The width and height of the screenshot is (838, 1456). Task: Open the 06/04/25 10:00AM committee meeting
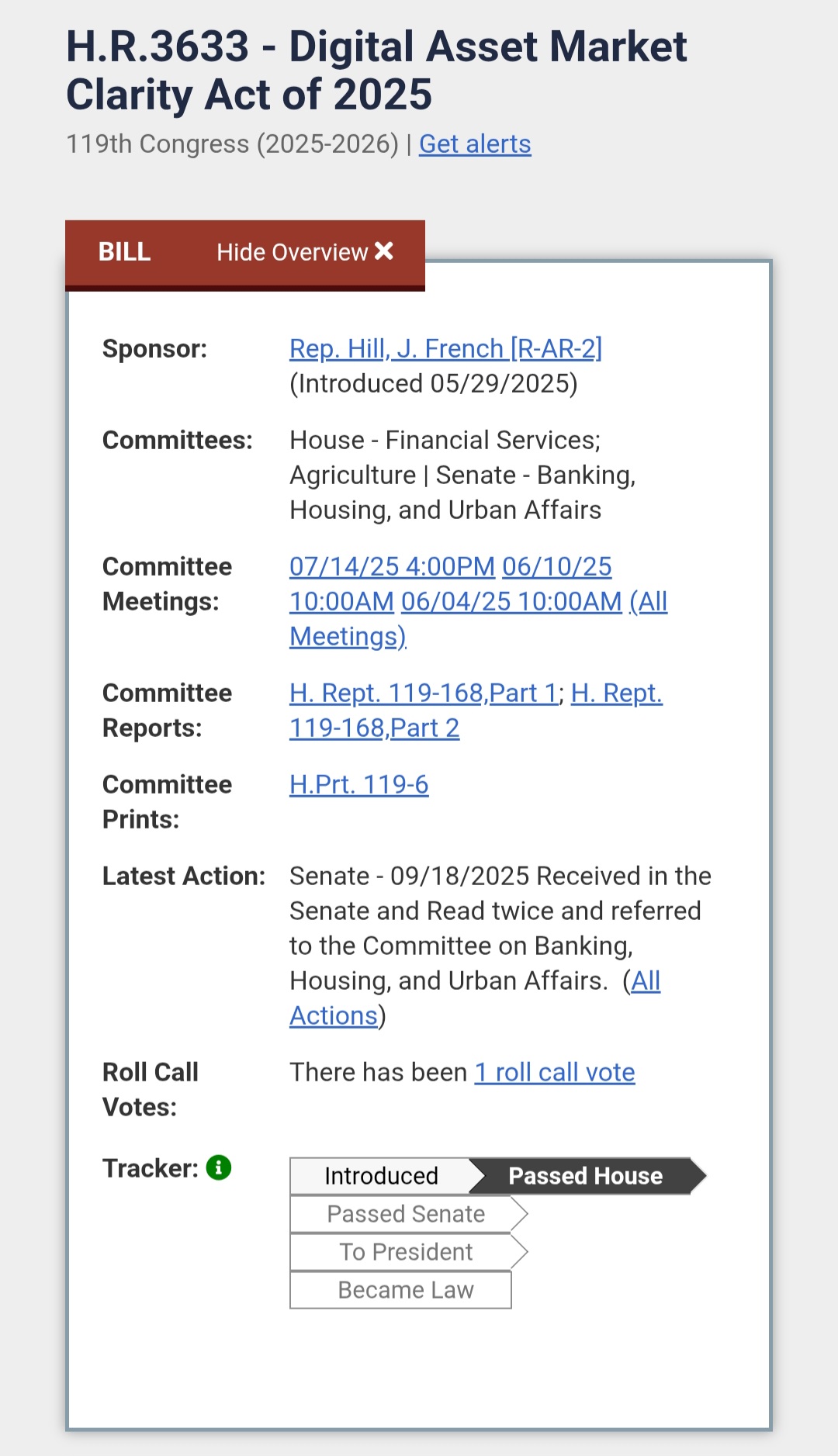point(511,602)
